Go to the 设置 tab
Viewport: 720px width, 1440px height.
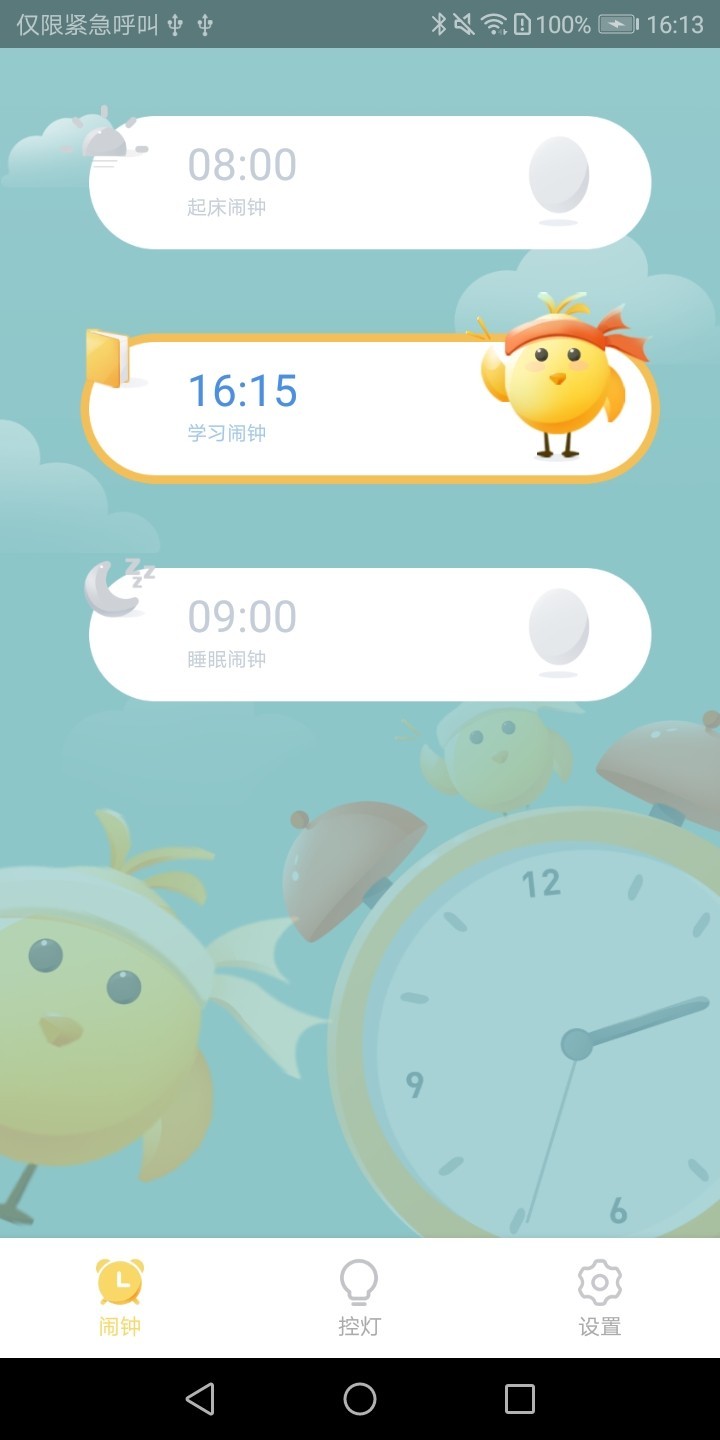coord(600,1298)
